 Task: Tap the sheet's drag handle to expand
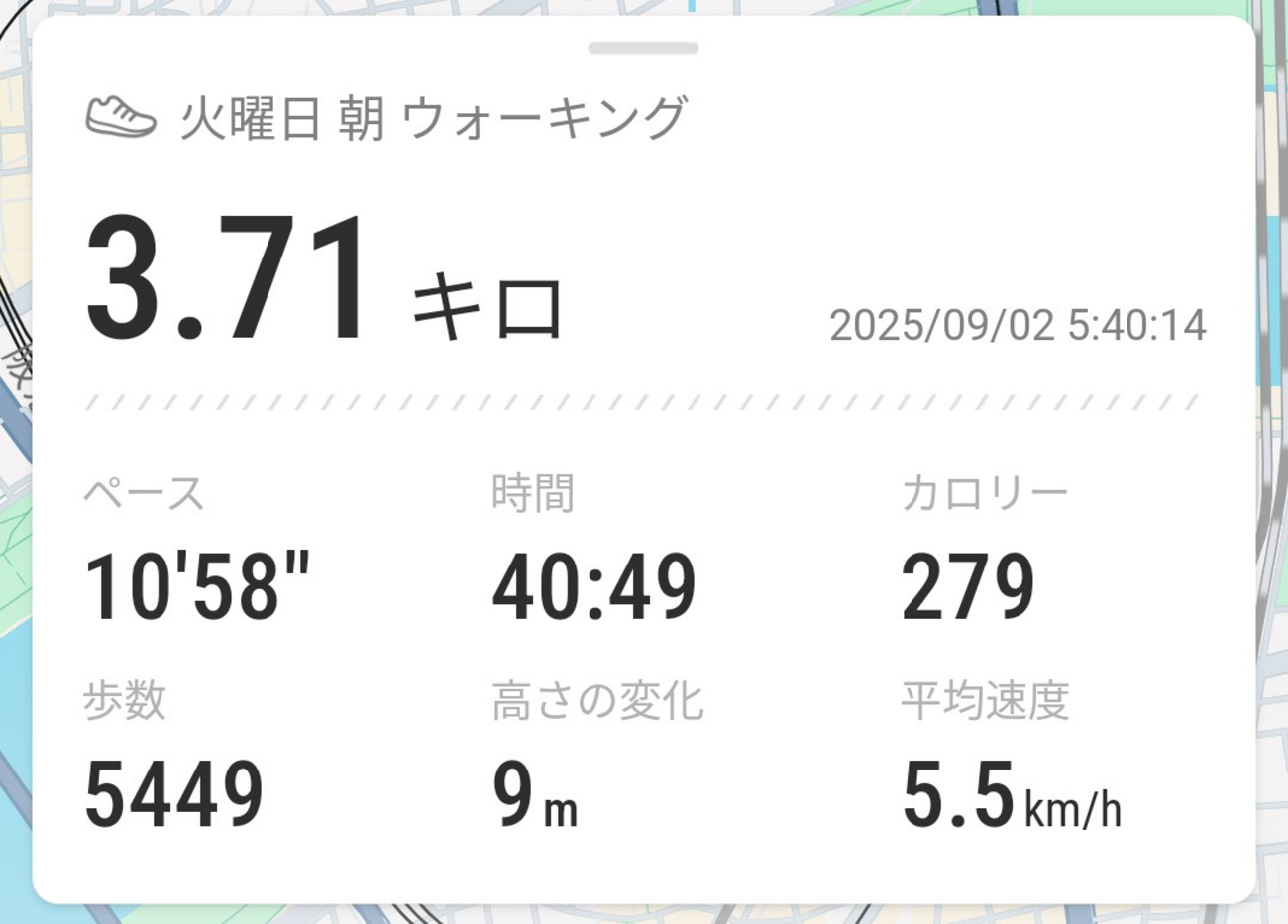click(x=643, y=48)
